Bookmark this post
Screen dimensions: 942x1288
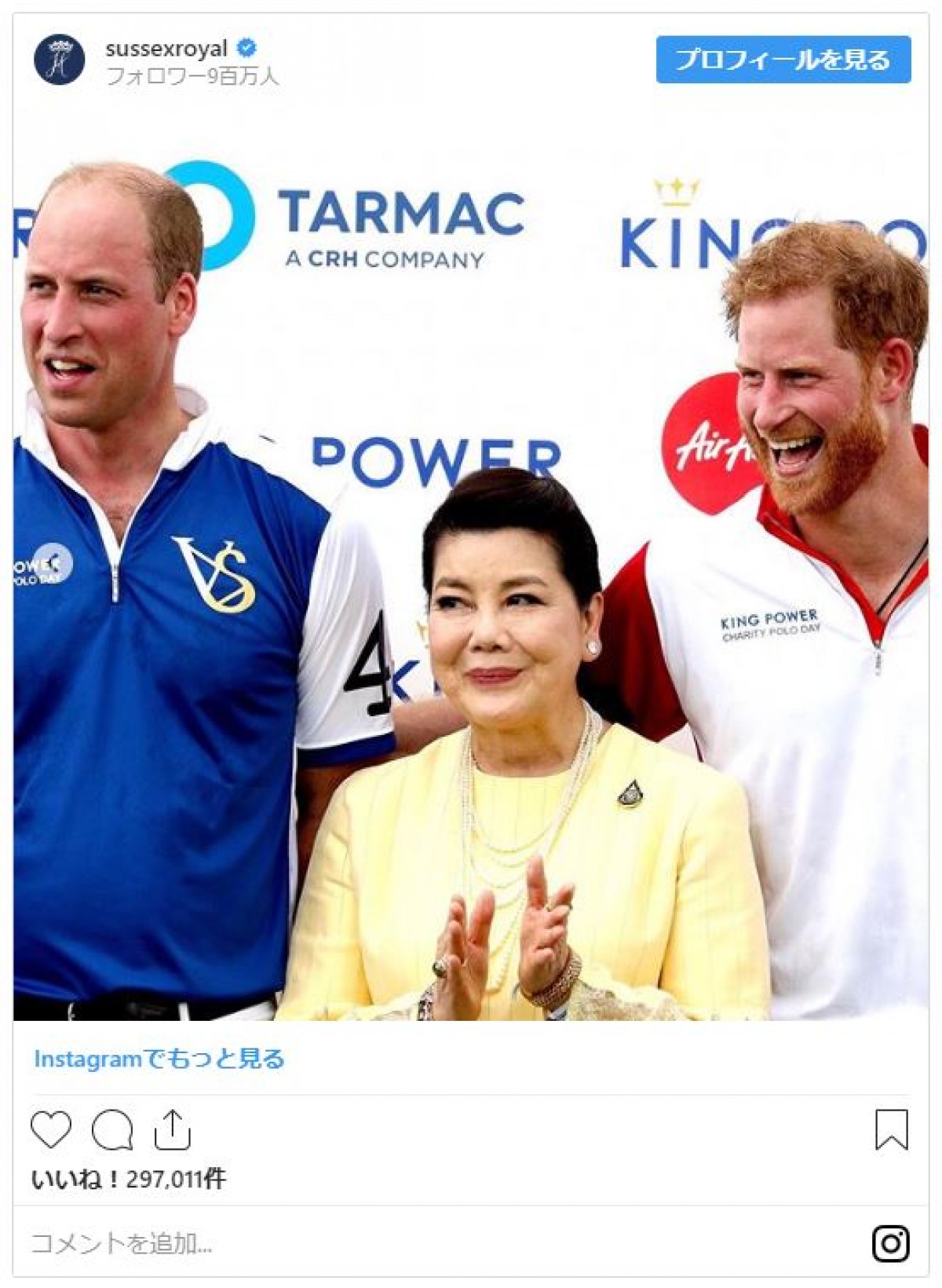click(x=891, y=1129)
